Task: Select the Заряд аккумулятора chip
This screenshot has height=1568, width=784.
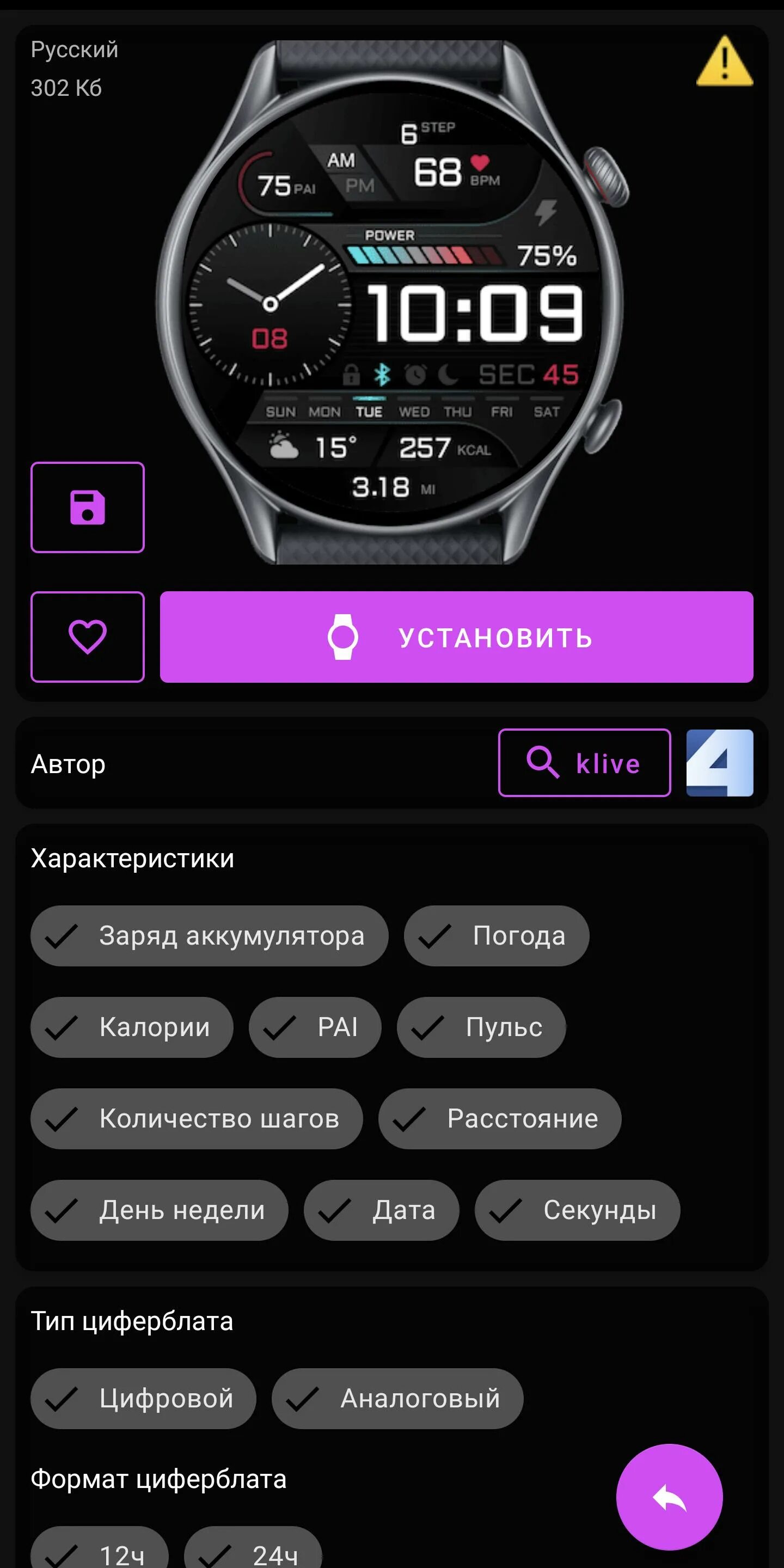Action: coord(210,935)
